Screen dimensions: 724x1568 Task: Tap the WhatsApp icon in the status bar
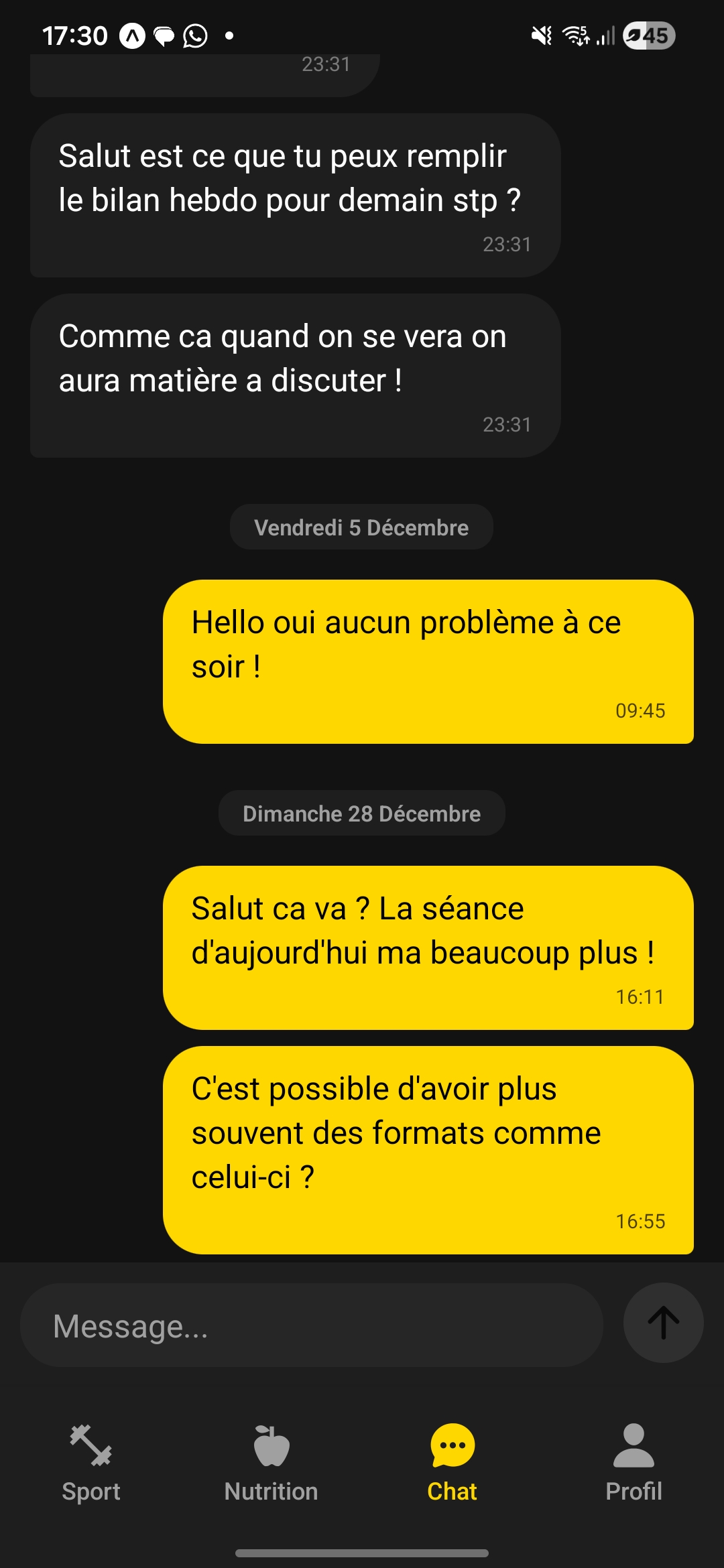pos(194,34)
